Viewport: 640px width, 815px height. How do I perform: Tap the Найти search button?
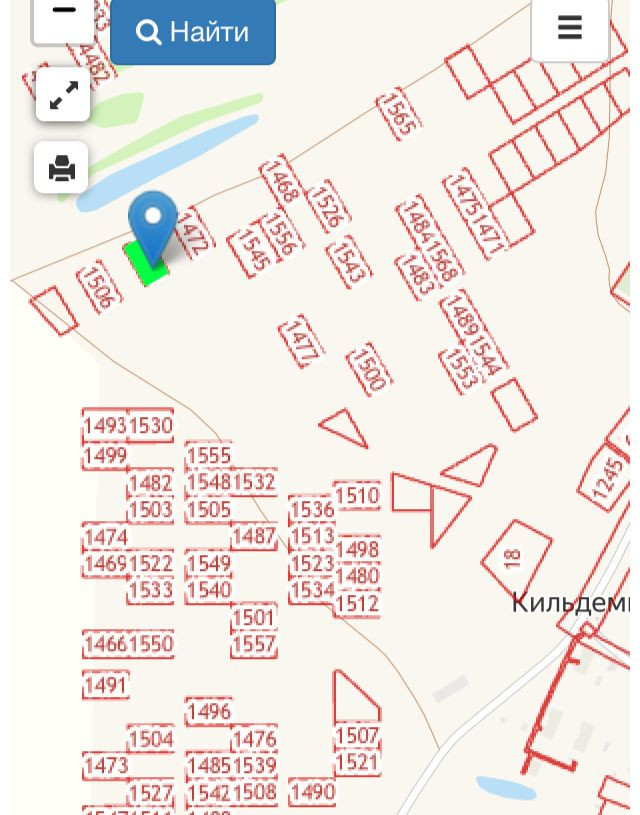tap(193, 32)
